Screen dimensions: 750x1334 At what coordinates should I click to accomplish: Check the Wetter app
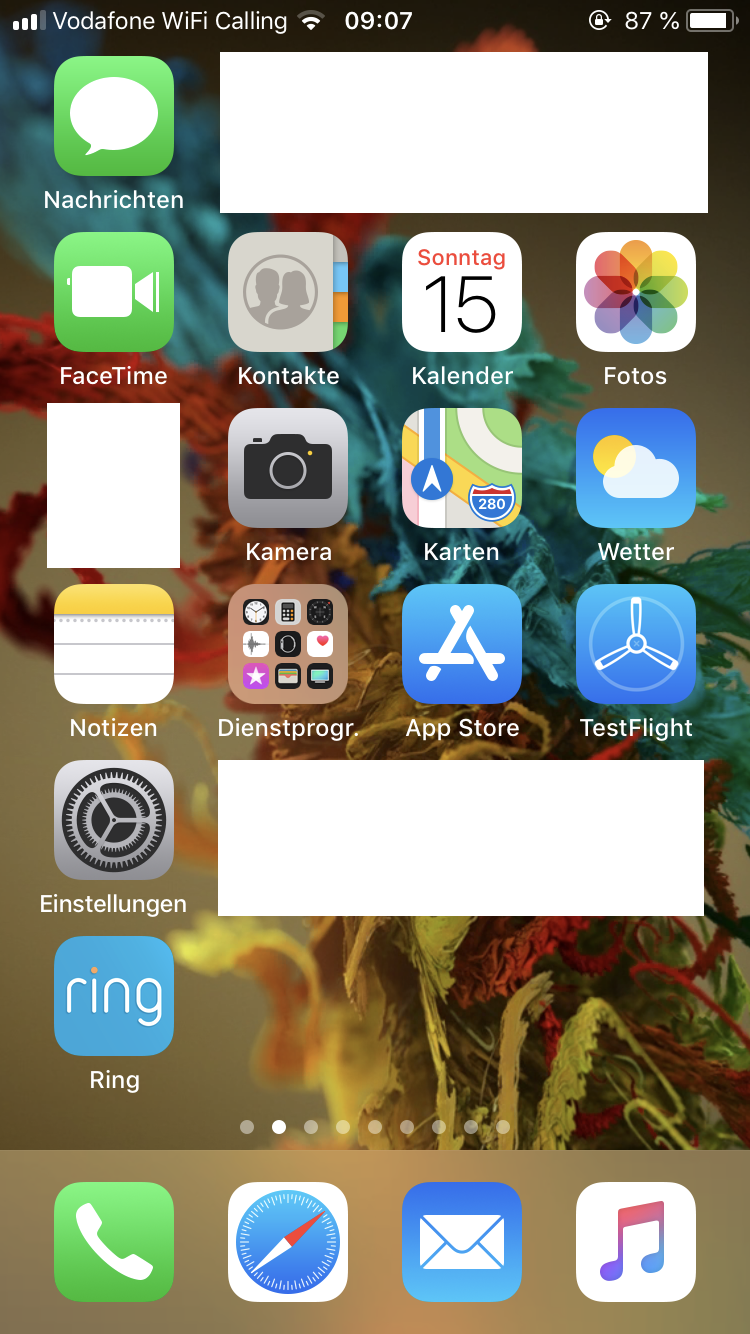click(636, 468)
